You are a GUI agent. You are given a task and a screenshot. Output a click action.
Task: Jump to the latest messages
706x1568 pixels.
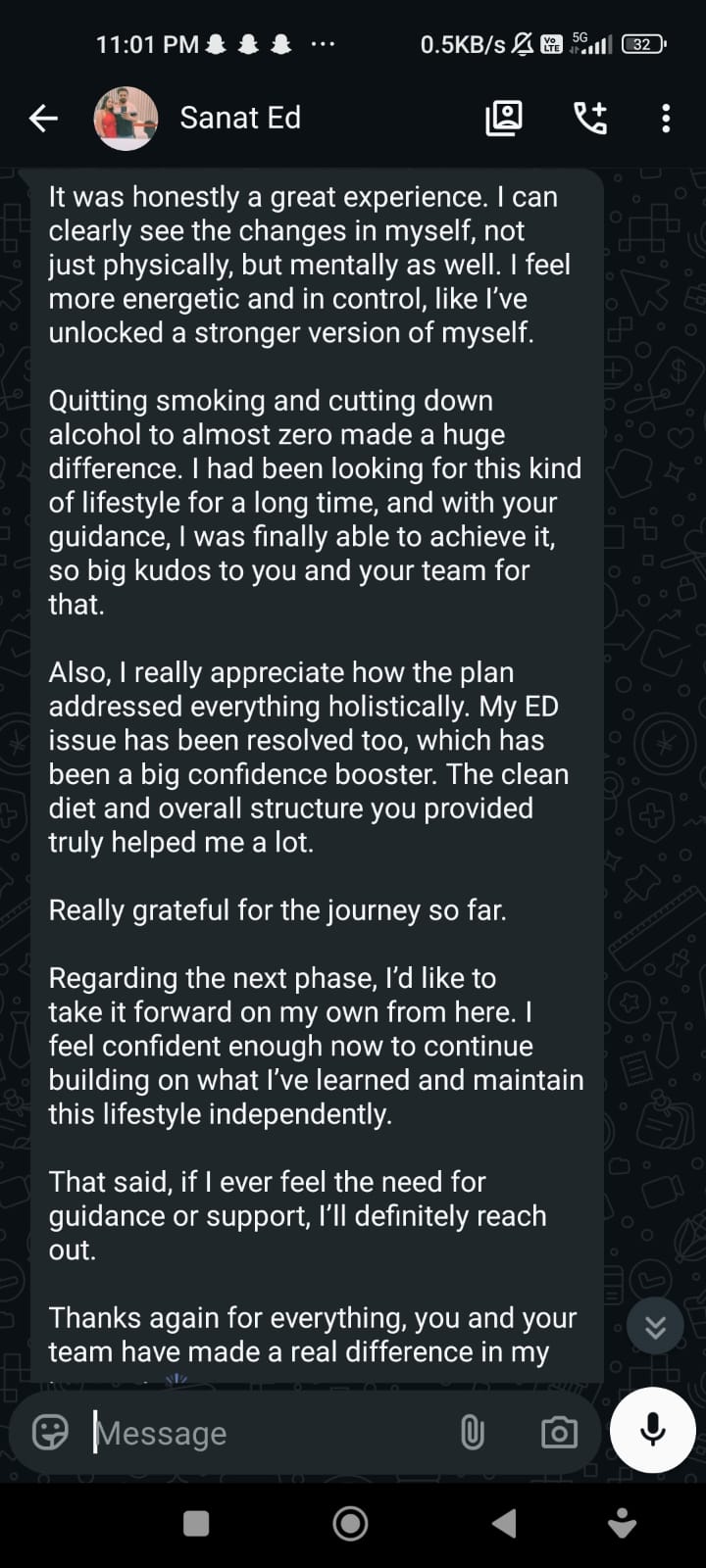tap(655, 1326)
